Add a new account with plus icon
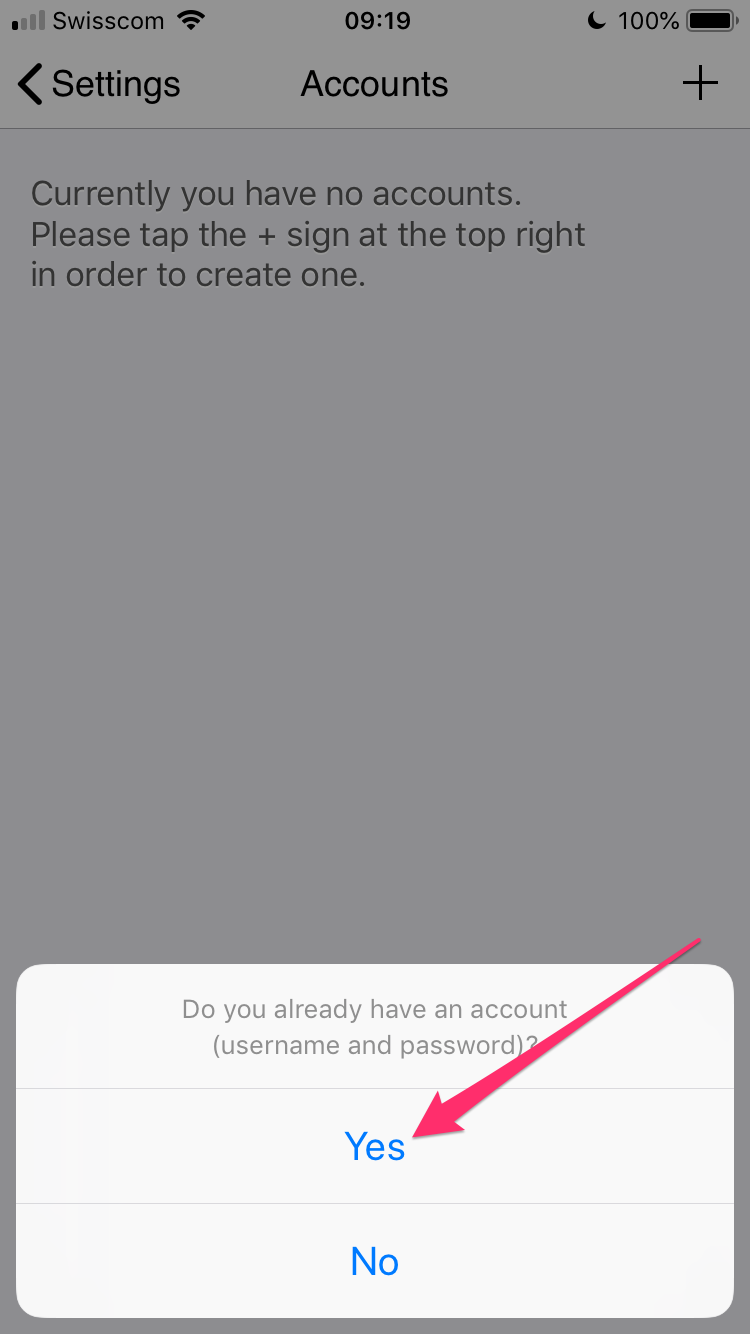Viewport: 750px width, 1334px height. (700, 84)
